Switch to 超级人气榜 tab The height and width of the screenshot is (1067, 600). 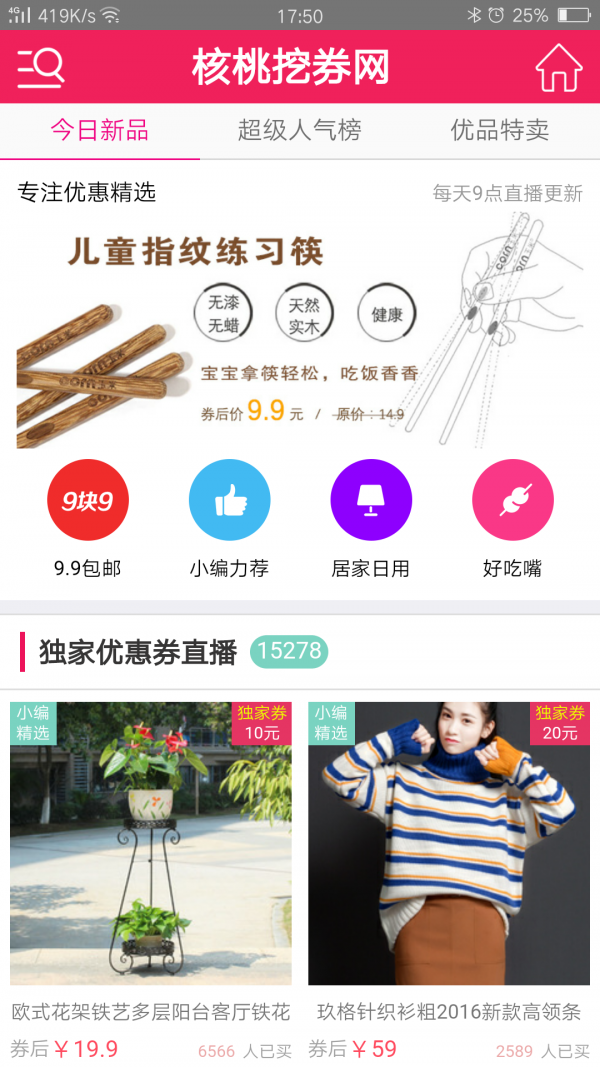[299, 130]
